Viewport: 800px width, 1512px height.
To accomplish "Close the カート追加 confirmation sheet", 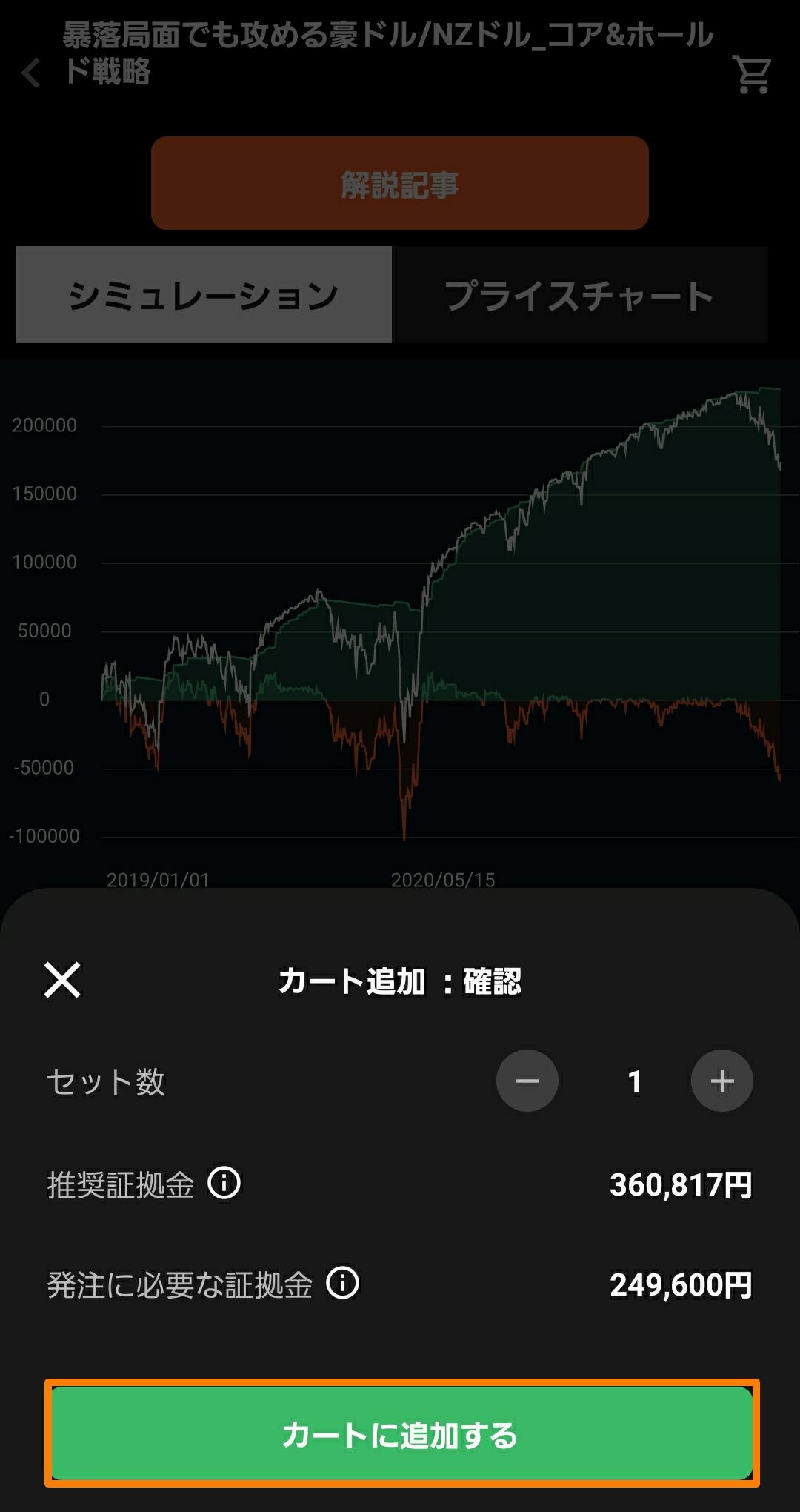I will pos(62,980).
